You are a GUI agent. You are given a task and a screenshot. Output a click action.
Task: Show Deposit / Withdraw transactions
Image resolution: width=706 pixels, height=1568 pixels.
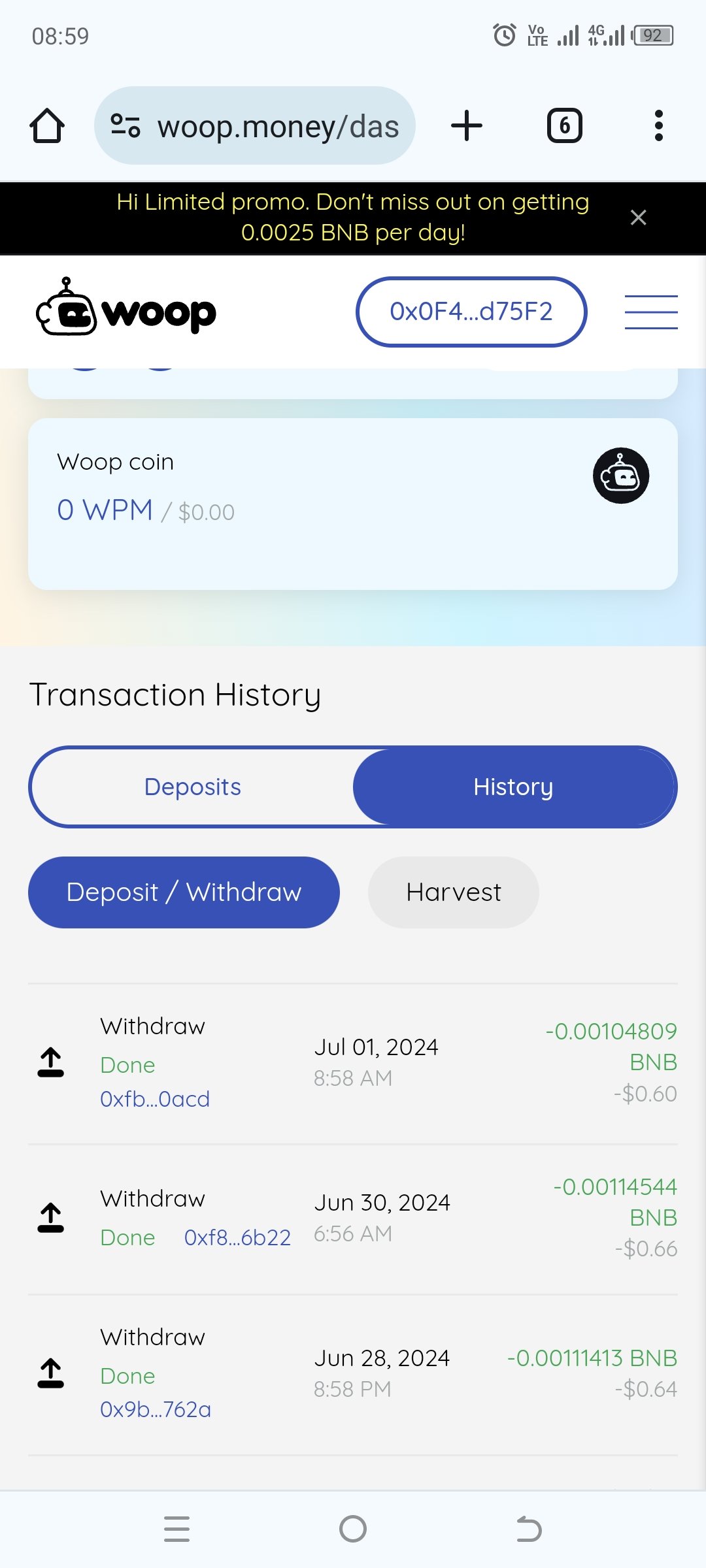(184, 892)
